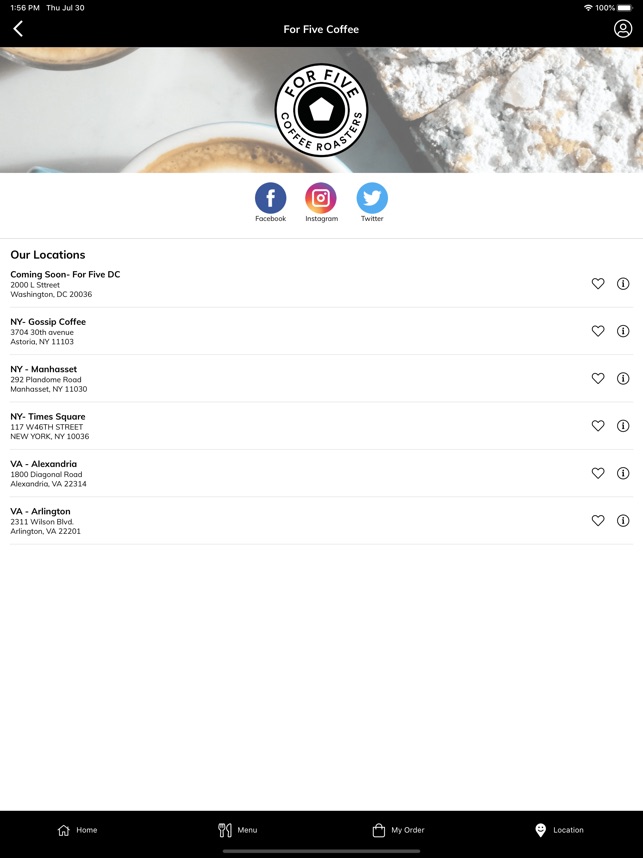Show info for NY - Manhasset

point(623,378)
